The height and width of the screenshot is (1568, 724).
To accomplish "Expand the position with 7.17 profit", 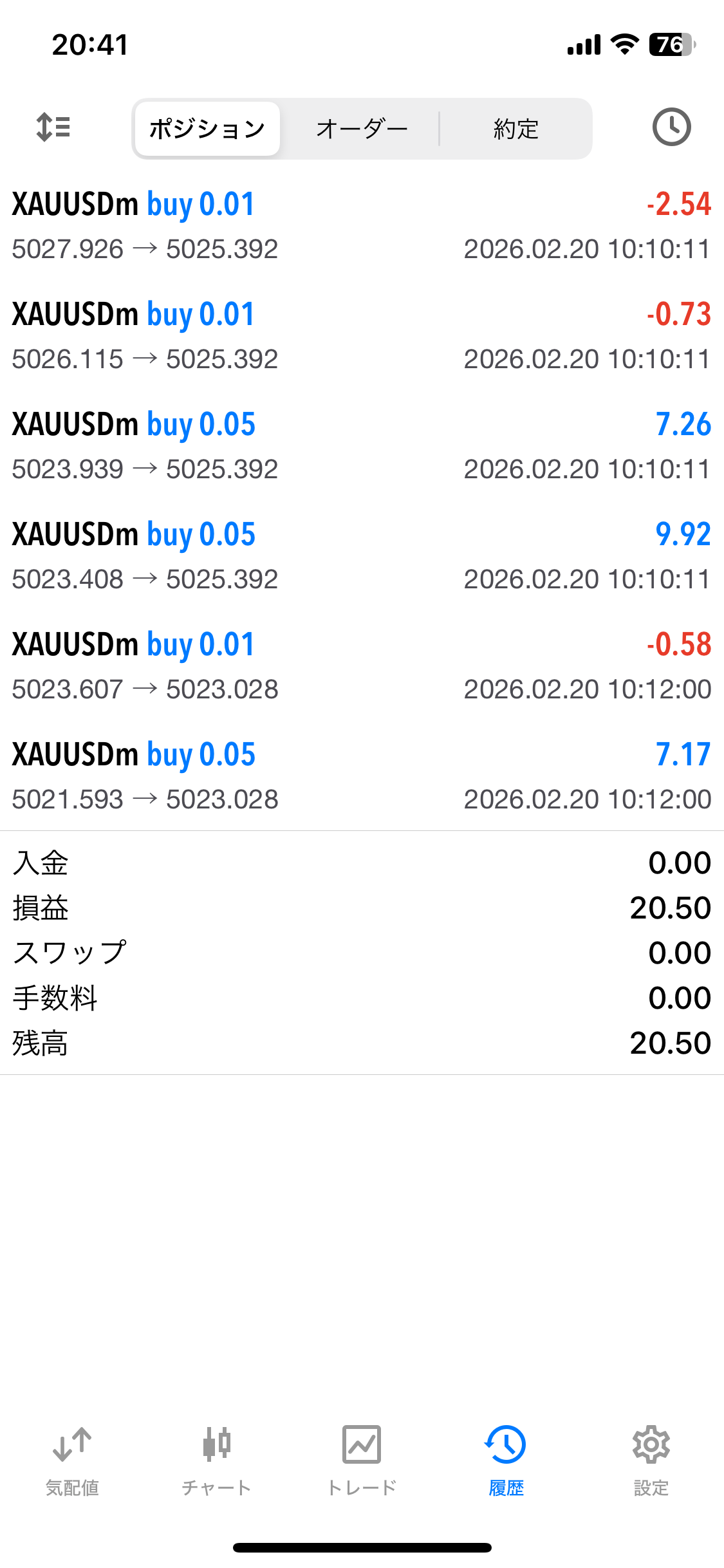I will point(362,776).
